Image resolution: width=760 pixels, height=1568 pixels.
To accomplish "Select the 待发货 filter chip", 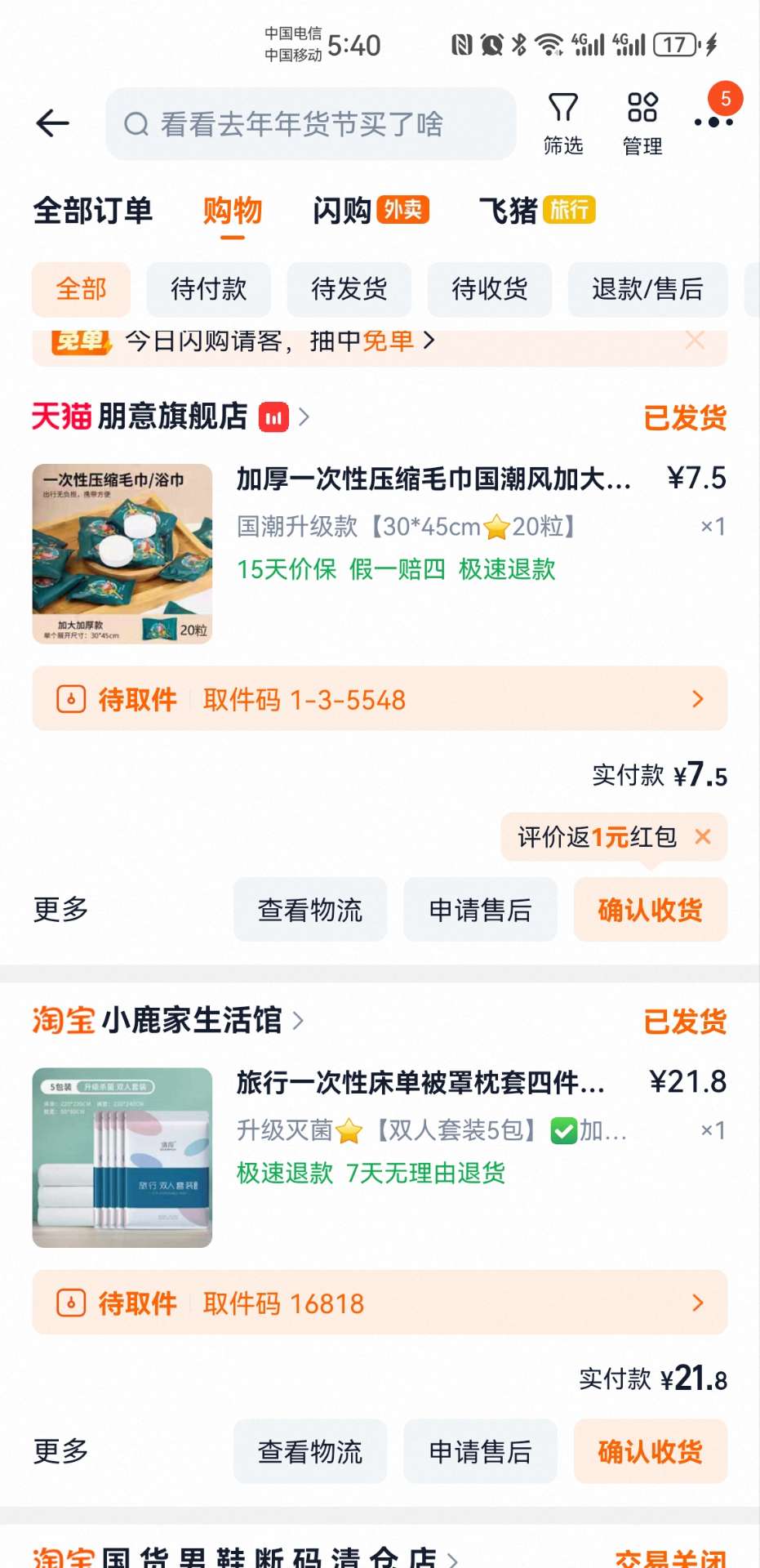I will pyautogui.click(x=349, y=289).
